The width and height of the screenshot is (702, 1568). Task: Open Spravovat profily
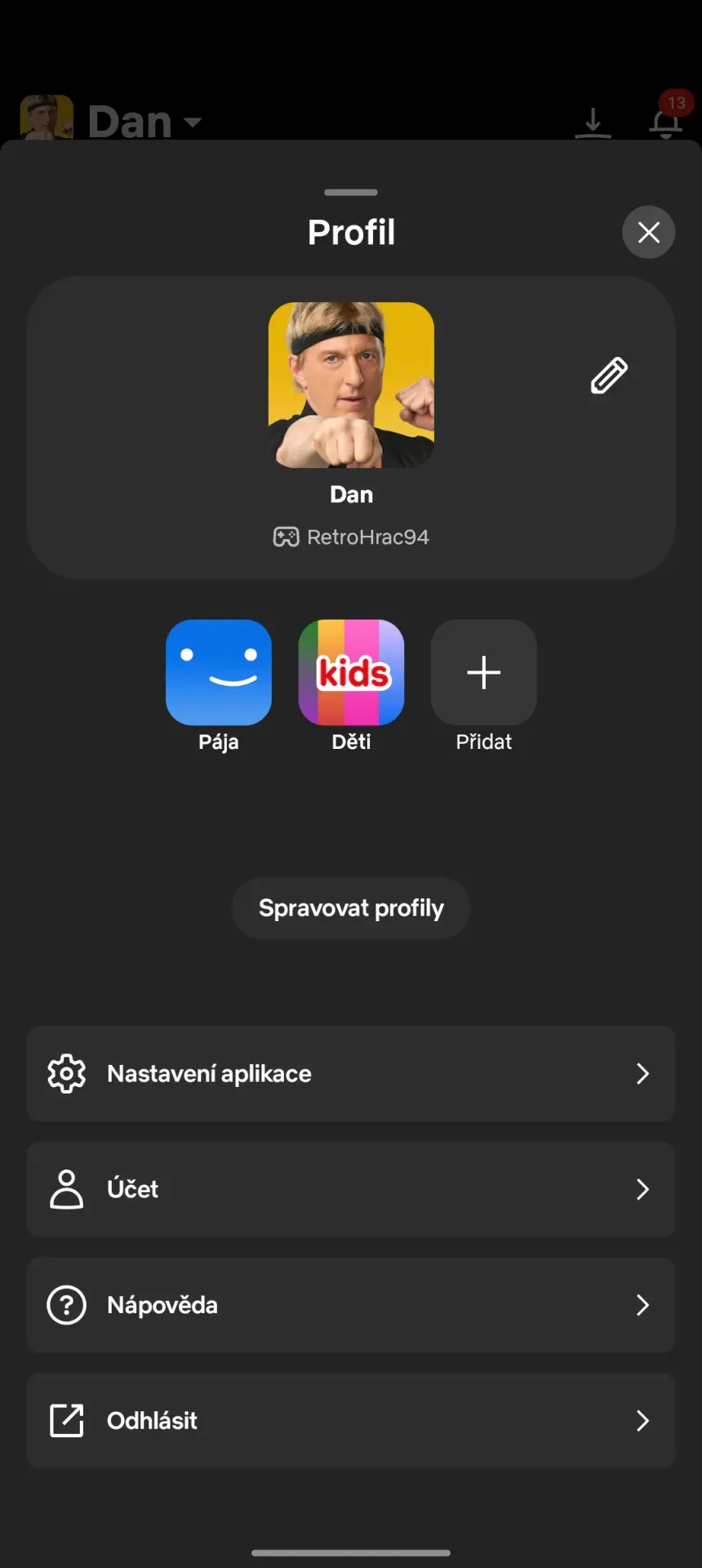pos(351,908)
